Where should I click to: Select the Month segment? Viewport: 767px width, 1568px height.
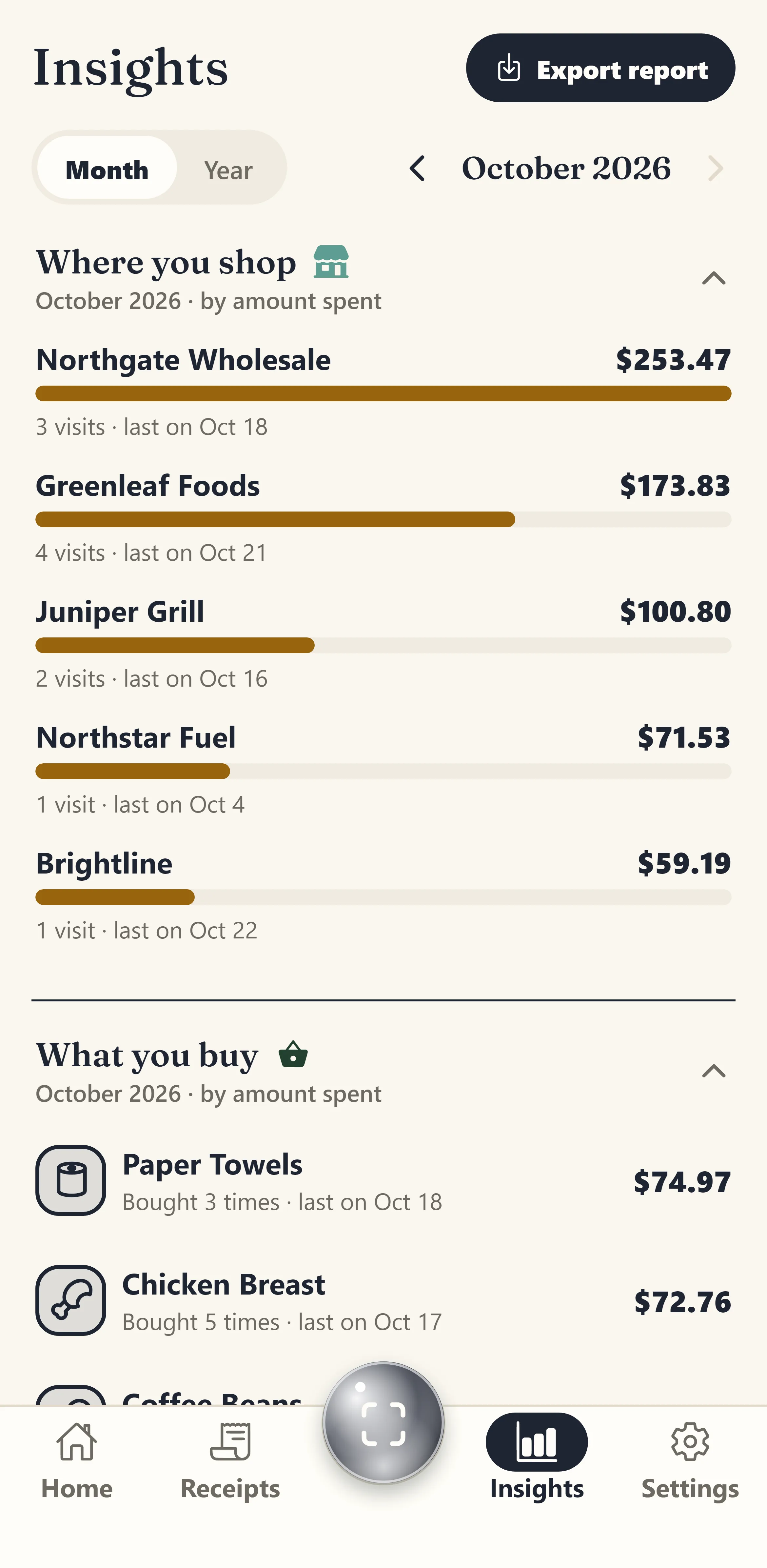click(x=107, y=169)
